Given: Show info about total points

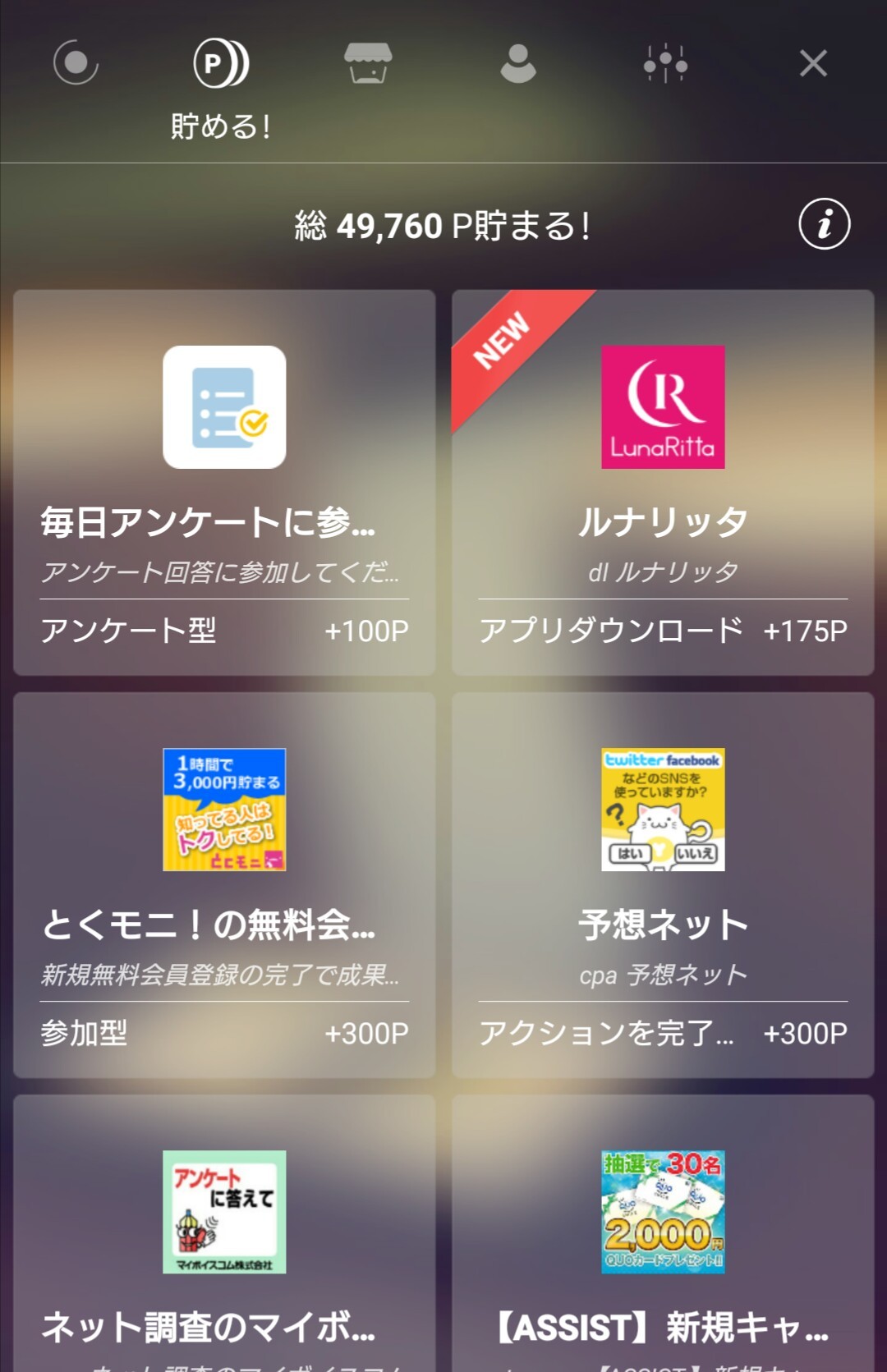Looking at the screenshot, I should 824,224.
